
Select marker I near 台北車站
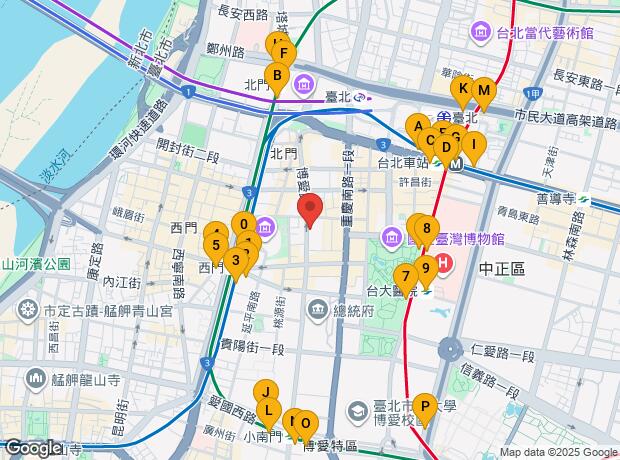tap(474, 144)
